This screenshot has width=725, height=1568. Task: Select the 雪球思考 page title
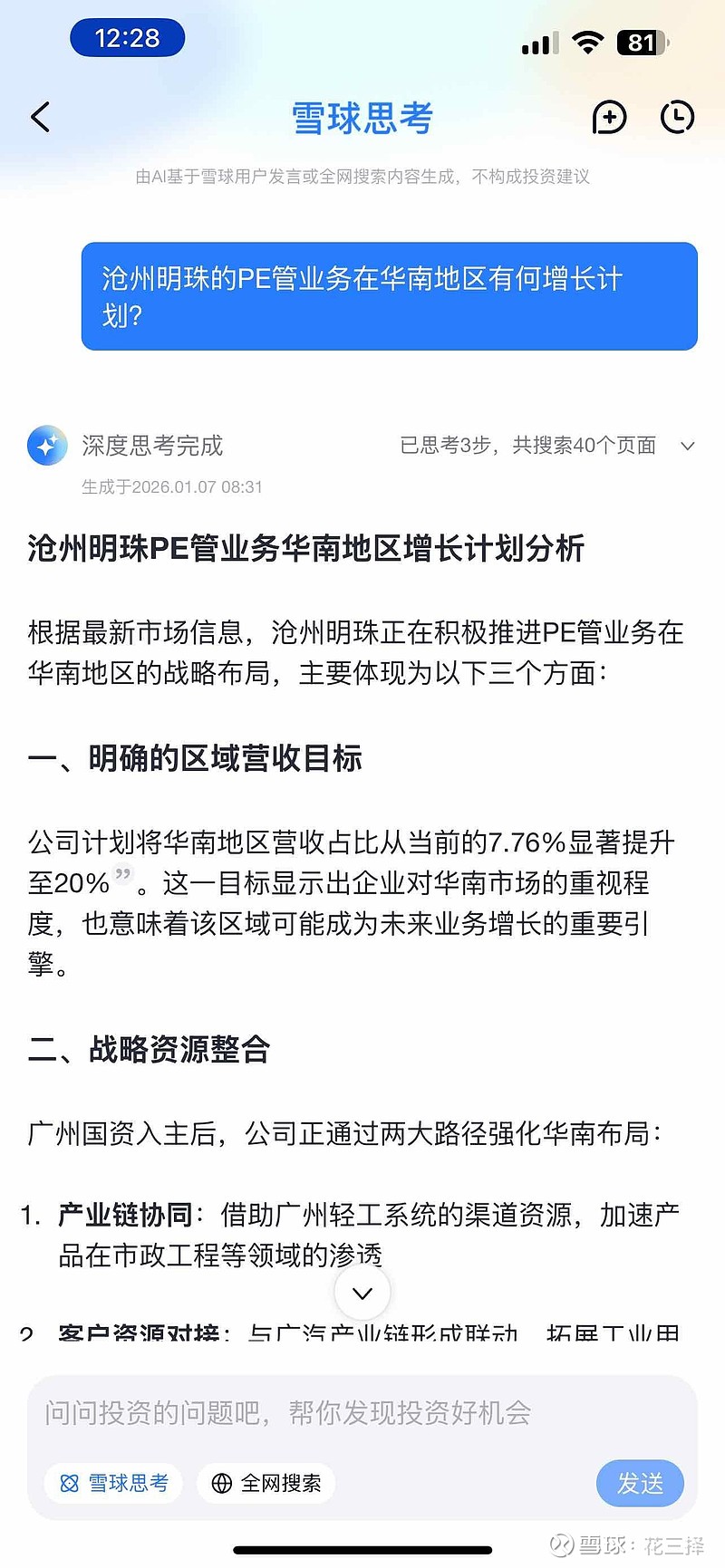coord(362,118)
